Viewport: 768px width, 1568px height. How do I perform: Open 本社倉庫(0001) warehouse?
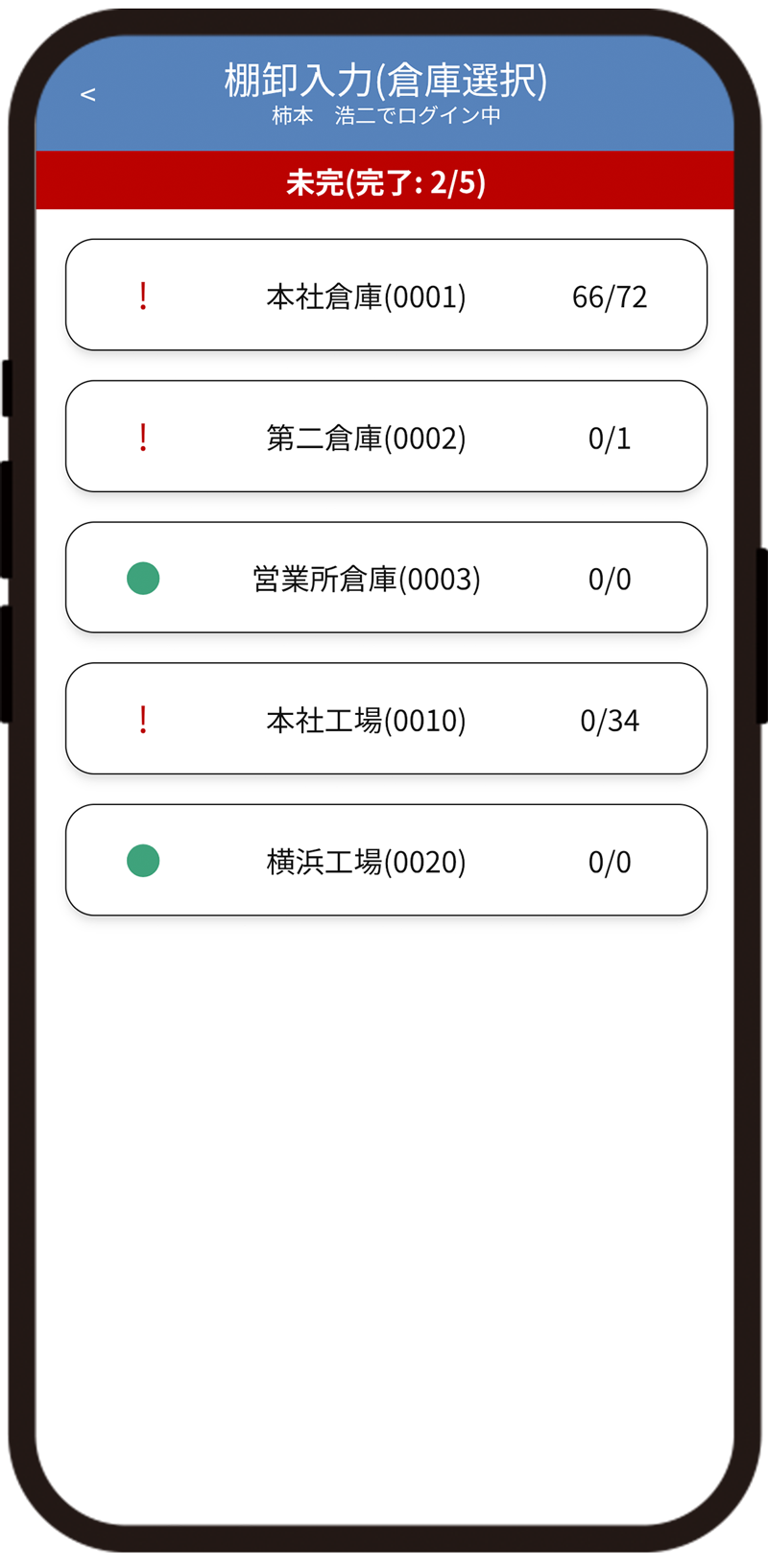[386, 296]
